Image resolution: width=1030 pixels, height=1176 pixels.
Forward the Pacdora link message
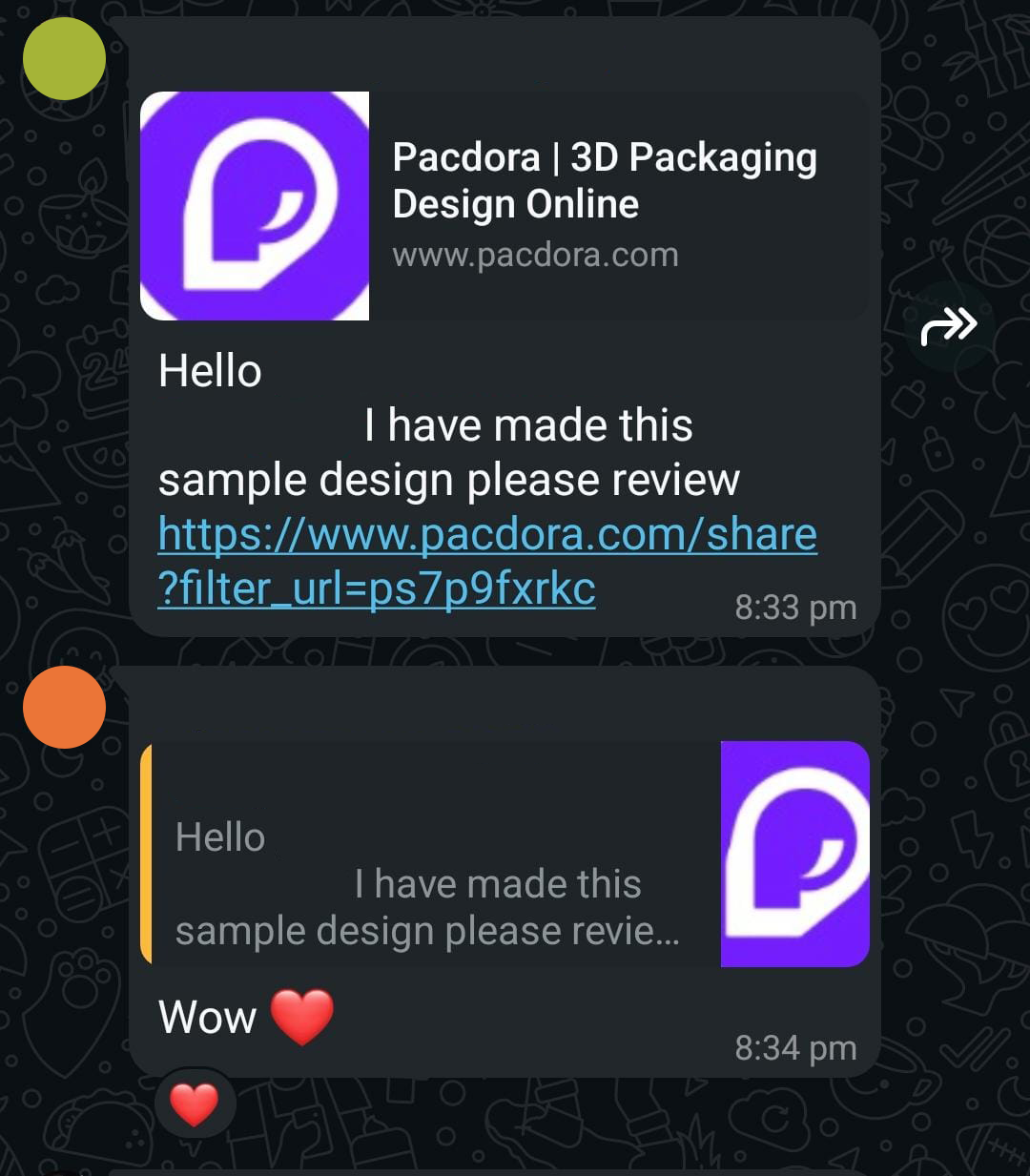click(949, 326)
